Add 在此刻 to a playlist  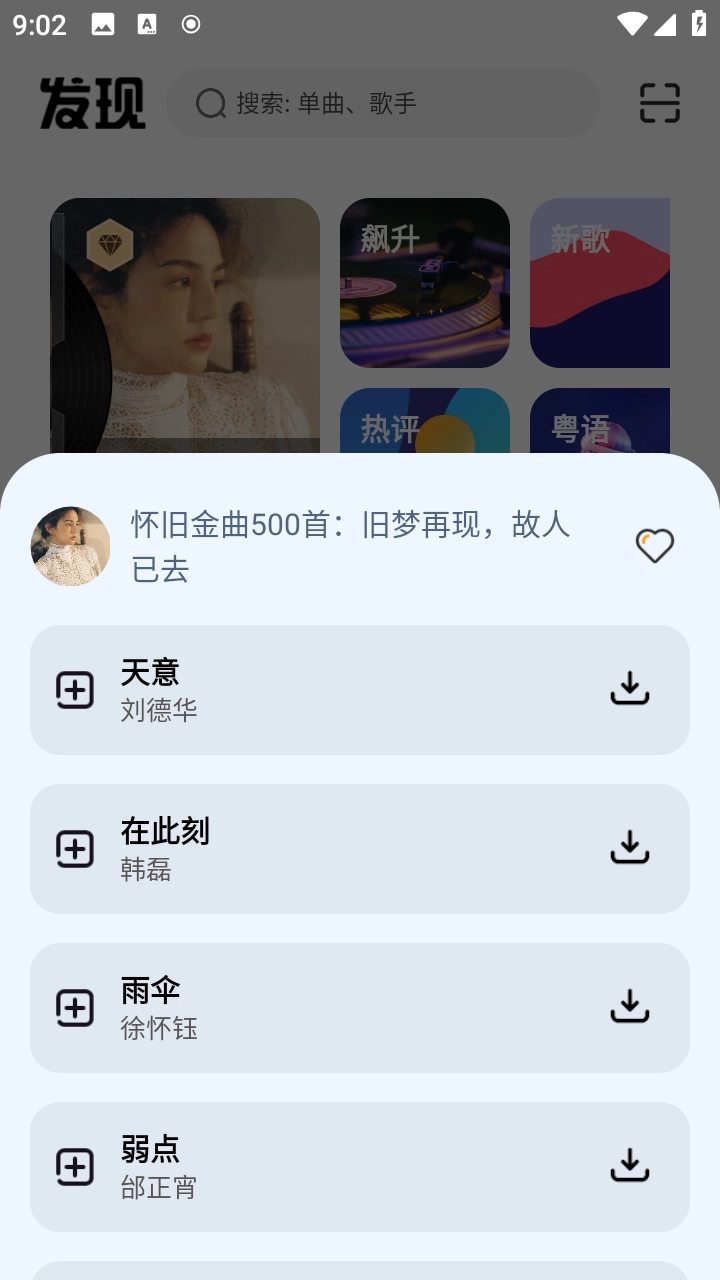coord(73,848)
